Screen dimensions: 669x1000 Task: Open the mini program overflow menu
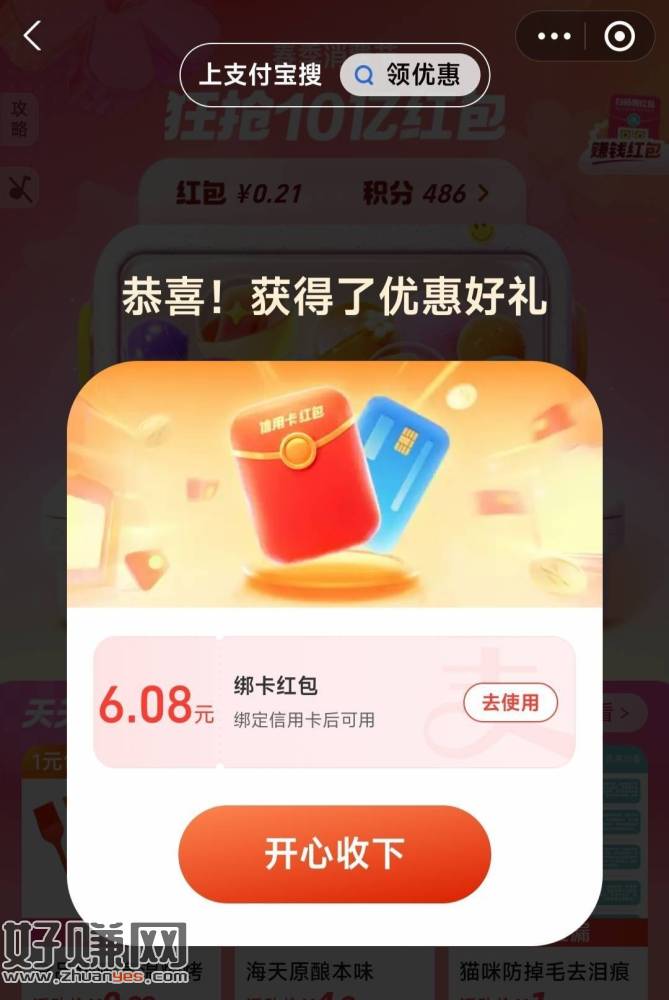pos(553,37)
